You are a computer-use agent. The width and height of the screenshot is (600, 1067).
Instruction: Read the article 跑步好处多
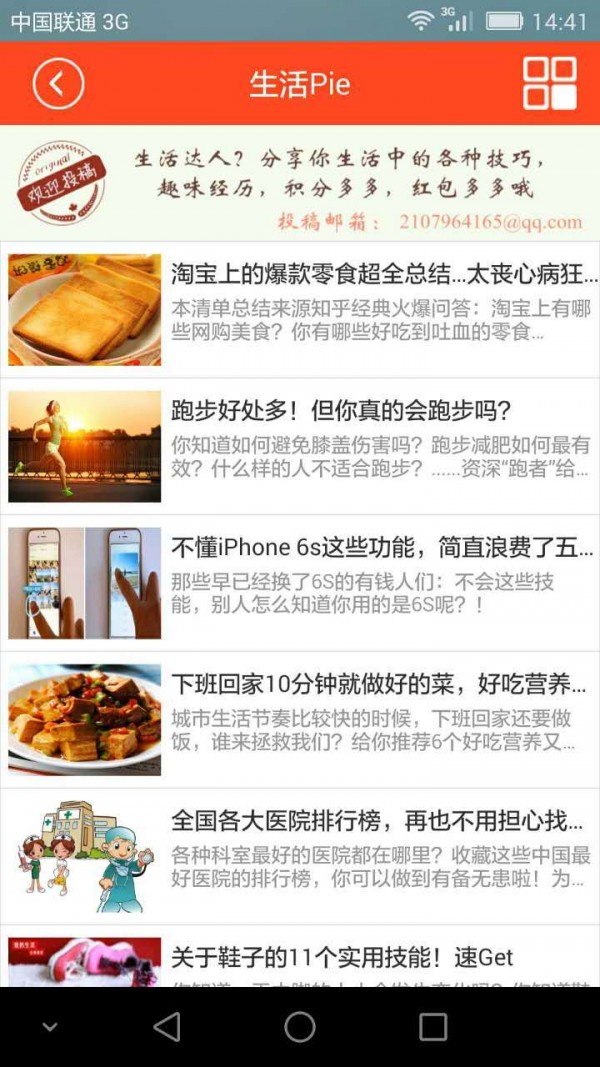[x=300, y=445]
